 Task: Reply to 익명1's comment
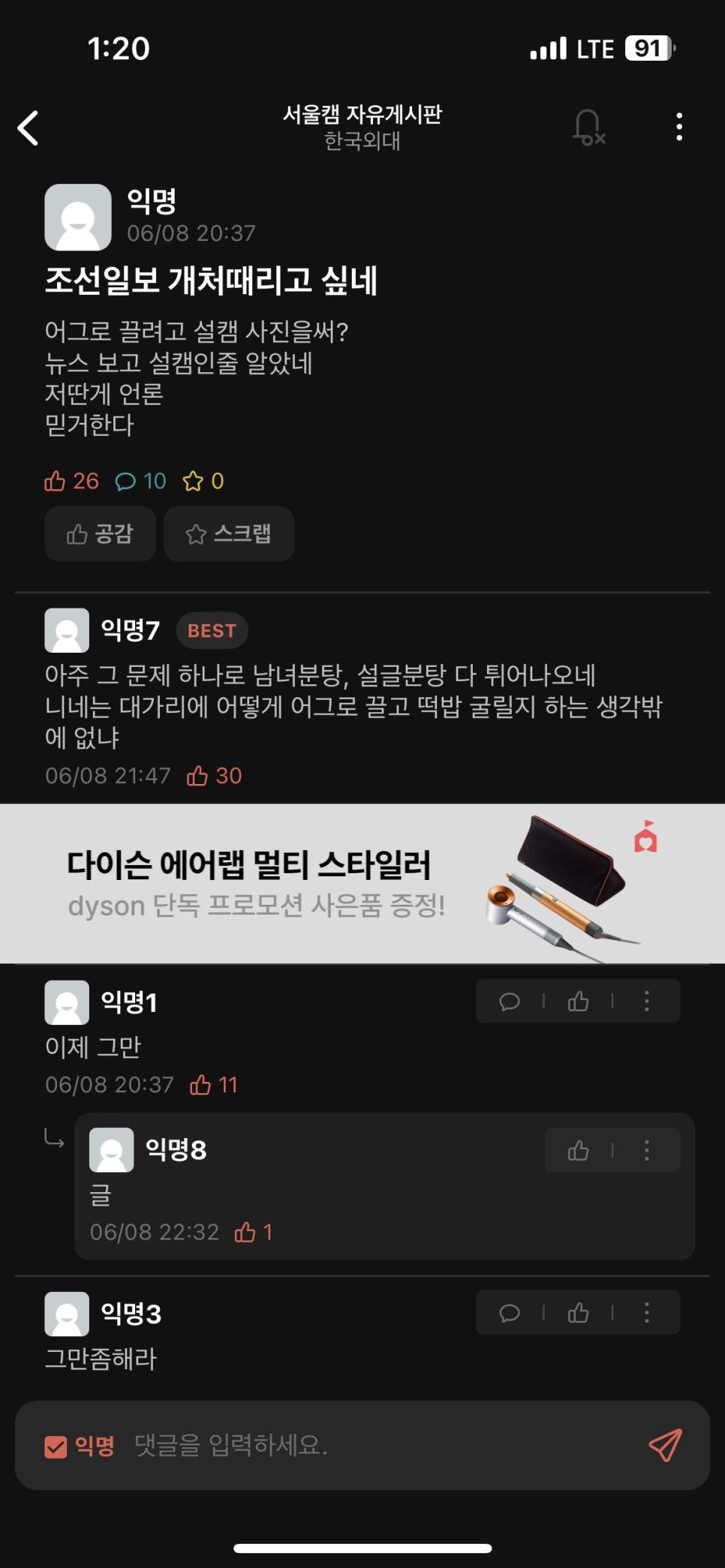click(510, 1002)
